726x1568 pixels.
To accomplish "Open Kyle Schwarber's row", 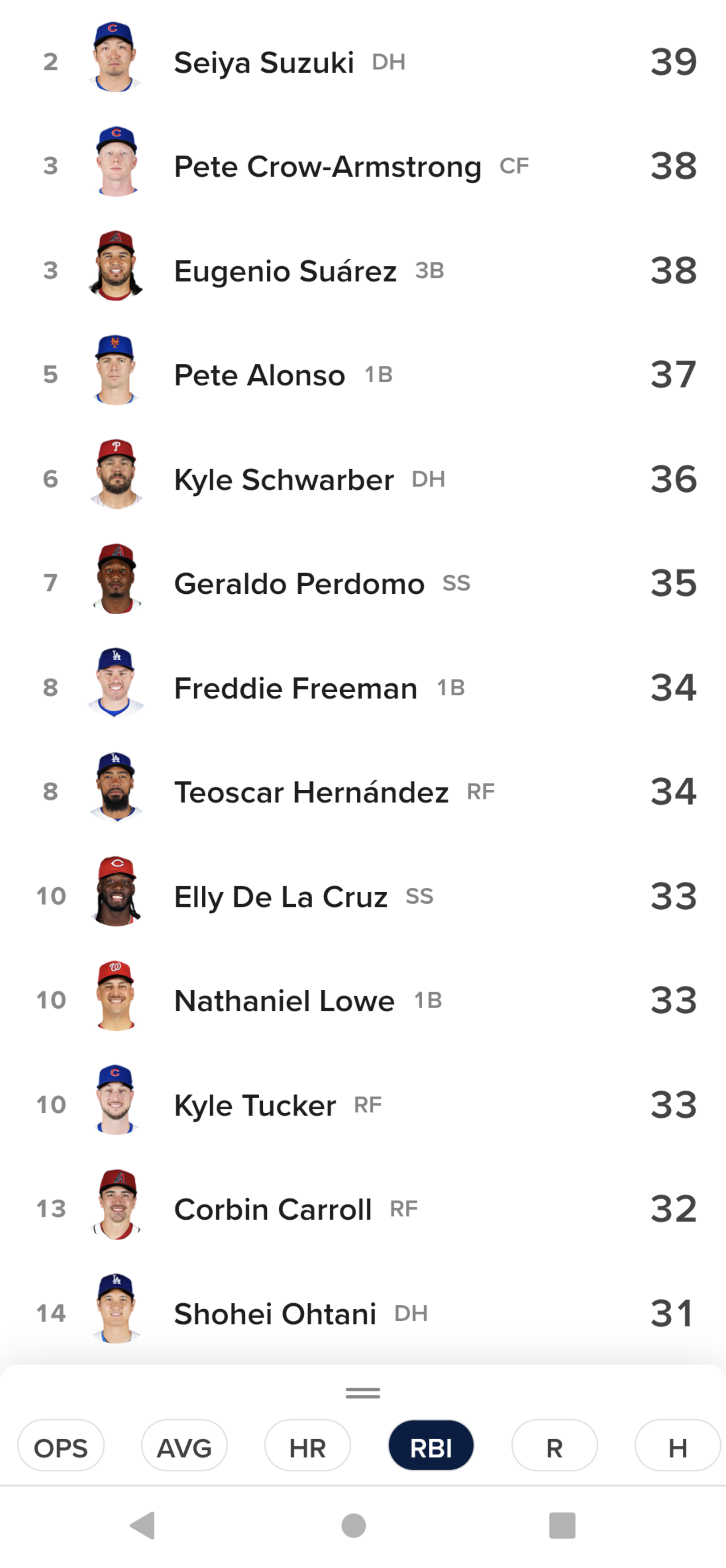I will click(x=363, y=479).
